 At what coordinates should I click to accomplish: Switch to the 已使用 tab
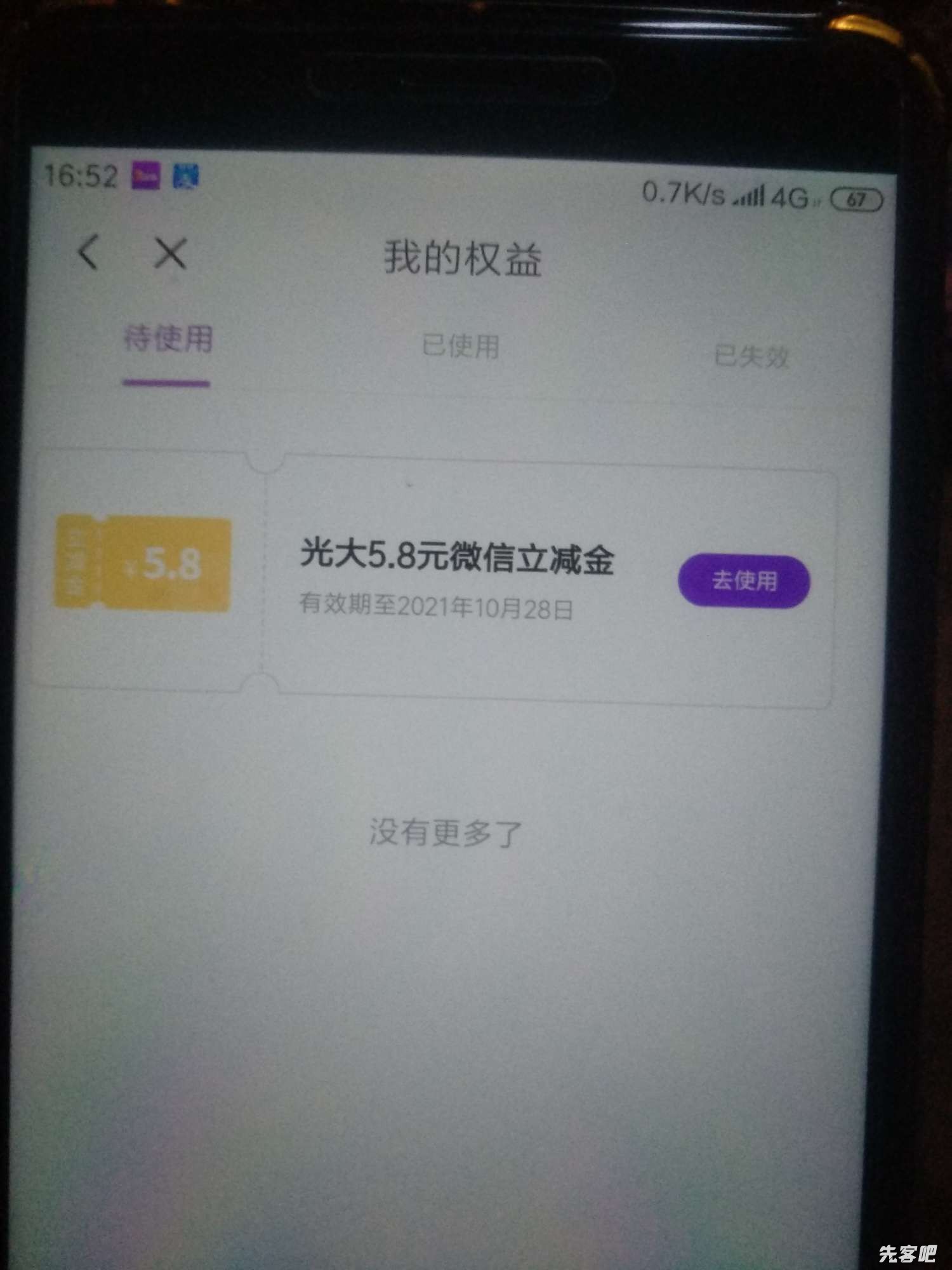(461, 347)
